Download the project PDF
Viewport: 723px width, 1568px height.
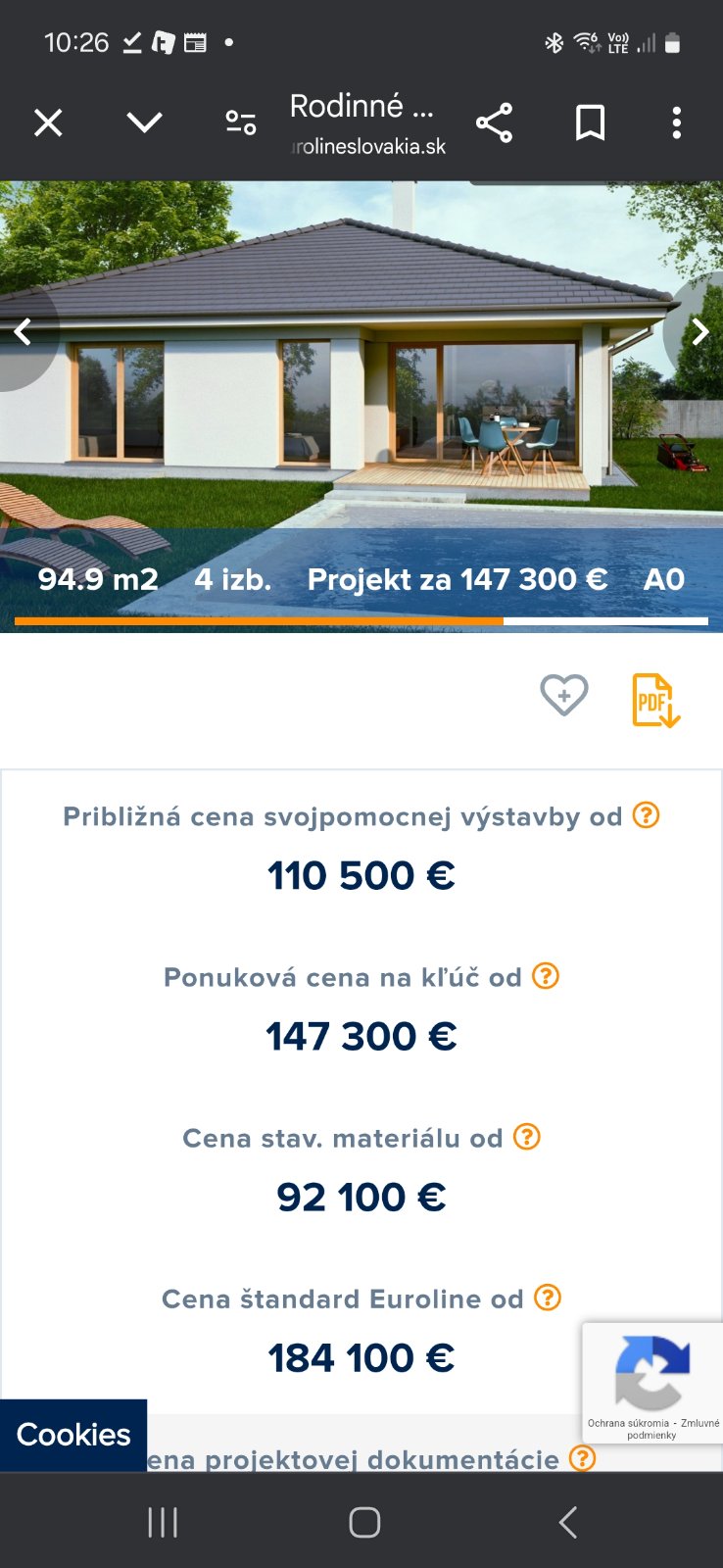[x=655, y=700]
